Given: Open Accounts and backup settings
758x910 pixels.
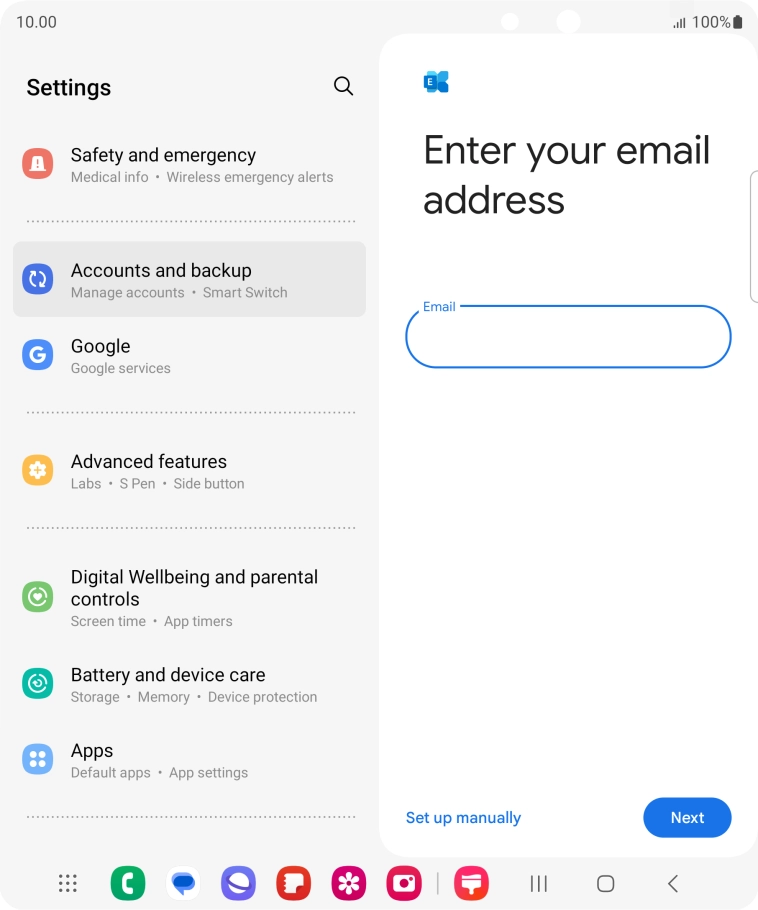Looking at the screenshot, I should pyautogui.click(x=190, y=280).
